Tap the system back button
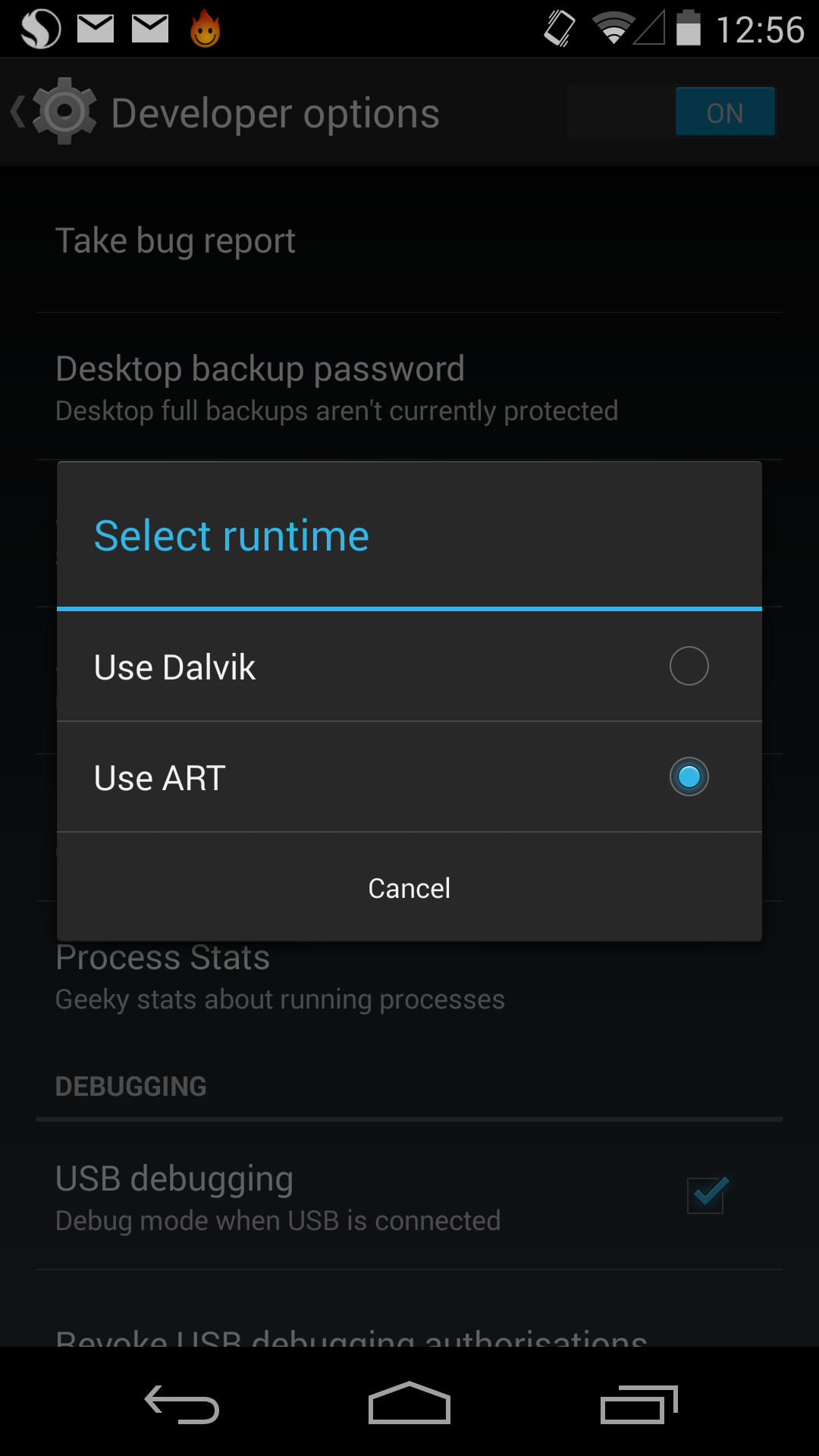 tap(182, 1404)
